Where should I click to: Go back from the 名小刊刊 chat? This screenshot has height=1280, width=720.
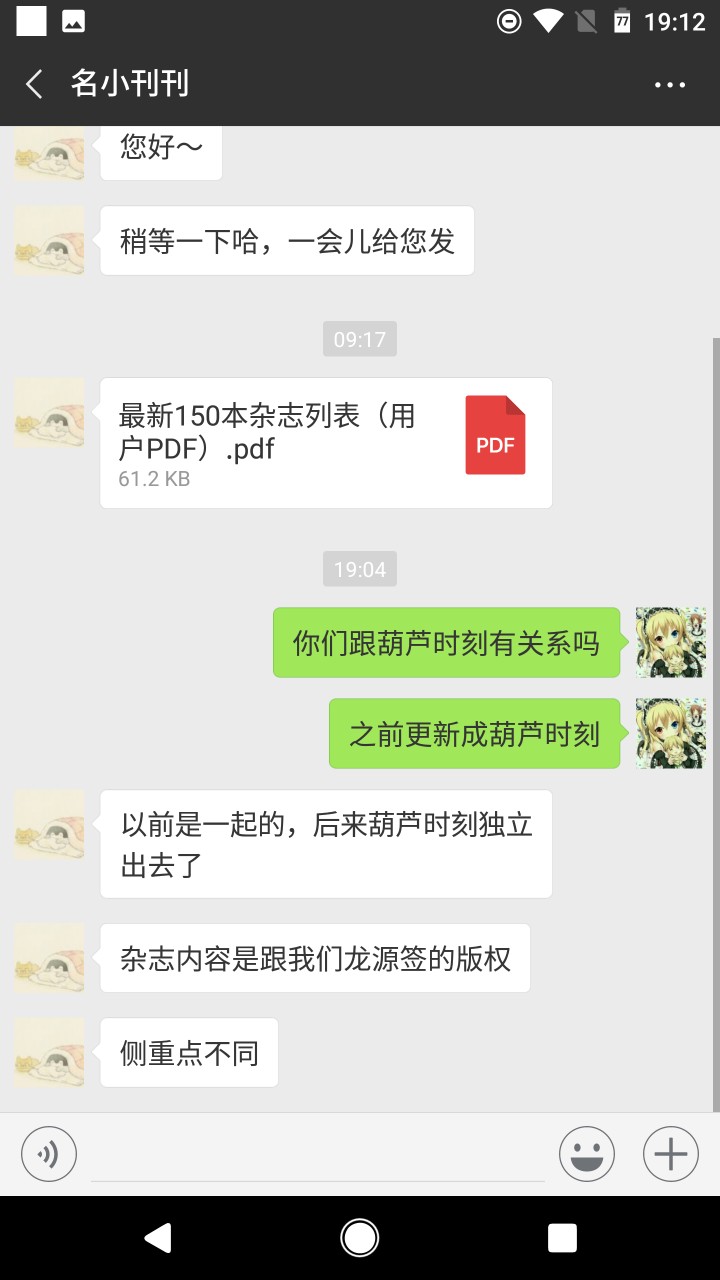pyautogui.click(x=35, y=84)
